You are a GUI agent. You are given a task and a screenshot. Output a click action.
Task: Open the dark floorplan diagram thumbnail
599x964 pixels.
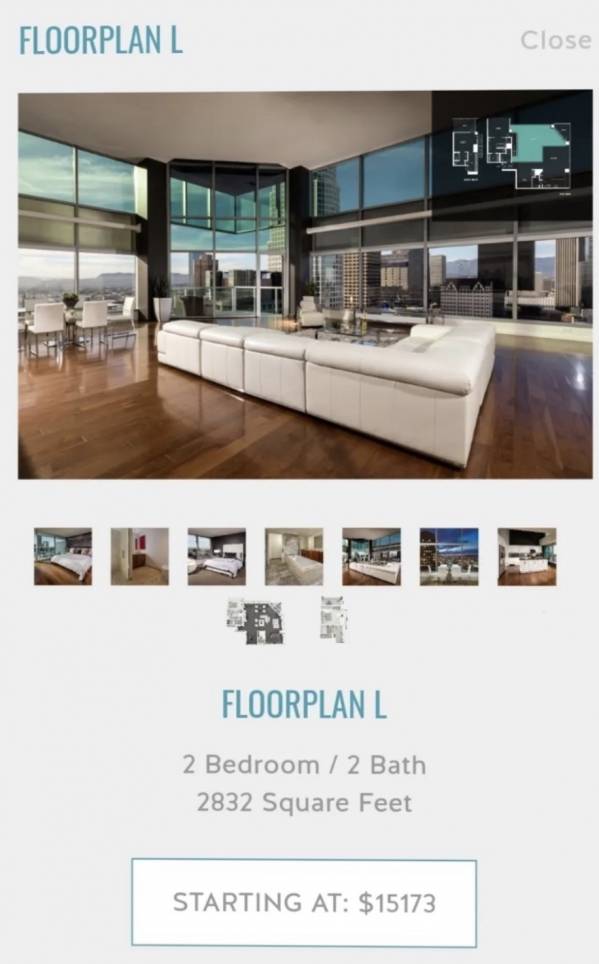[x=255, y=622]
